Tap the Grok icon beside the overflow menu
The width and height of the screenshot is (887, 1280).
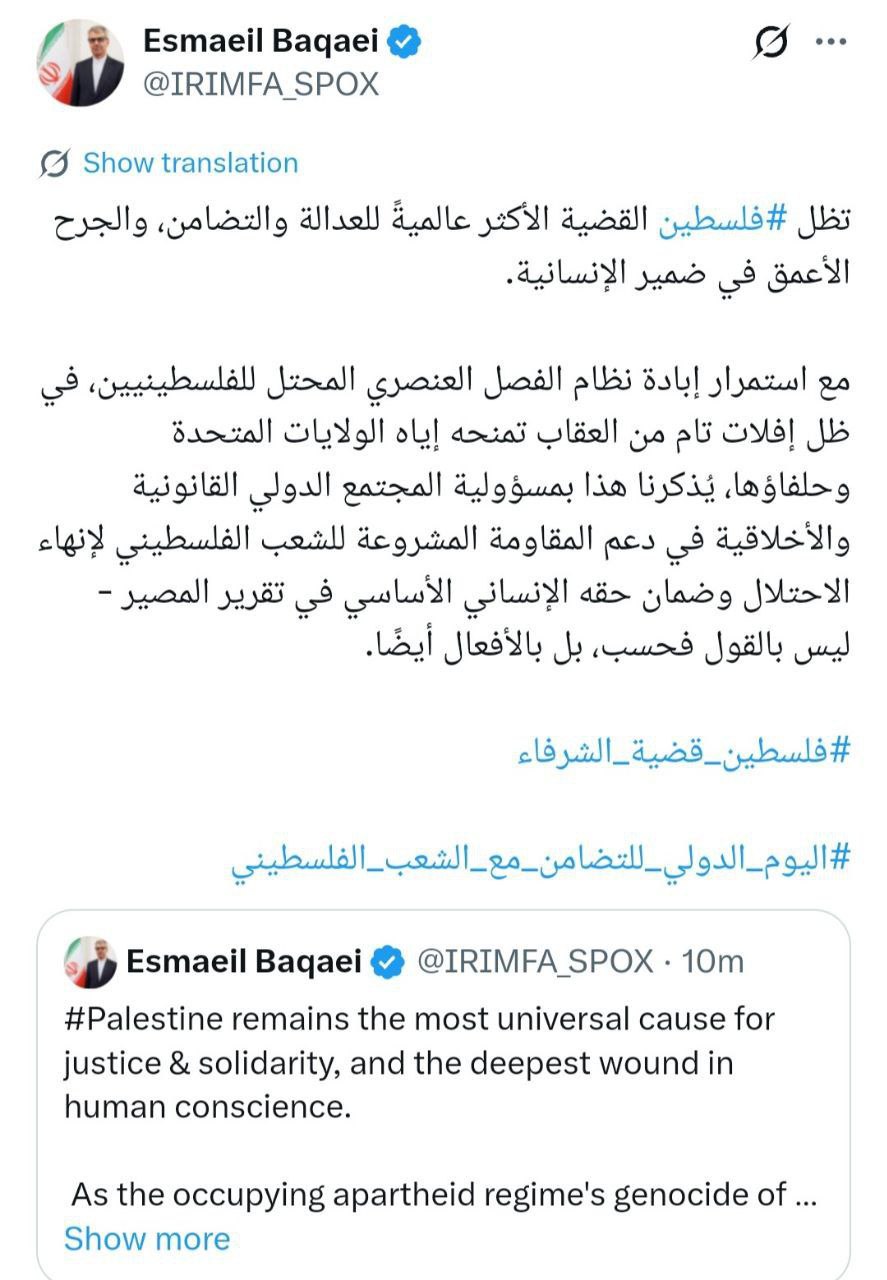tap(772, 42)
